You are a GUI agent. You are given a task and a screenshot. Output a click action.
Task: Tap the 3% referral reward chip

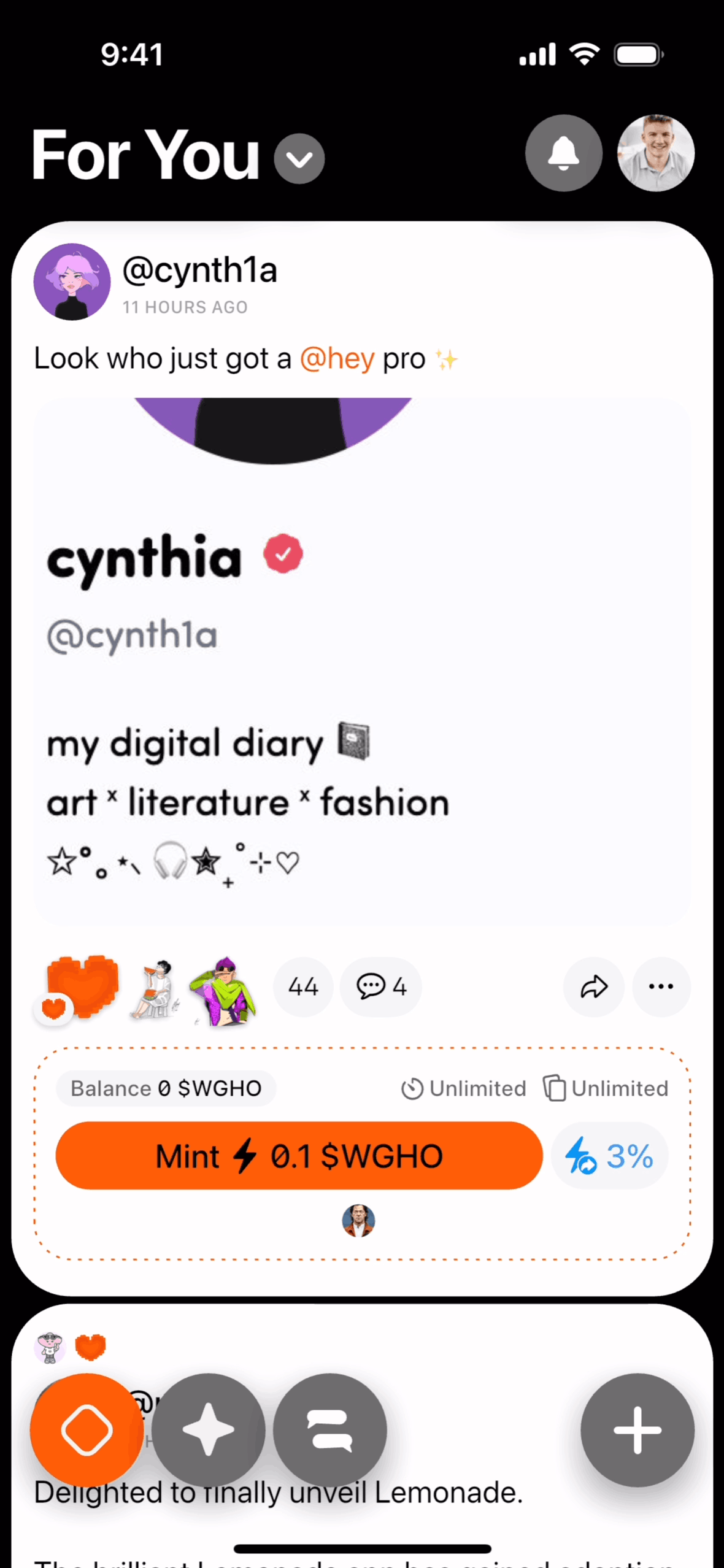point(609,1156)
